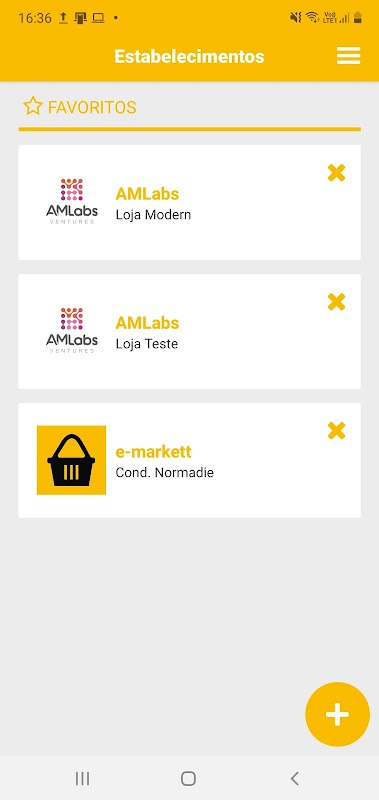Open the hamburger menu
The image size is (379, 800).
pyautogui.click(x=348, y=56)
